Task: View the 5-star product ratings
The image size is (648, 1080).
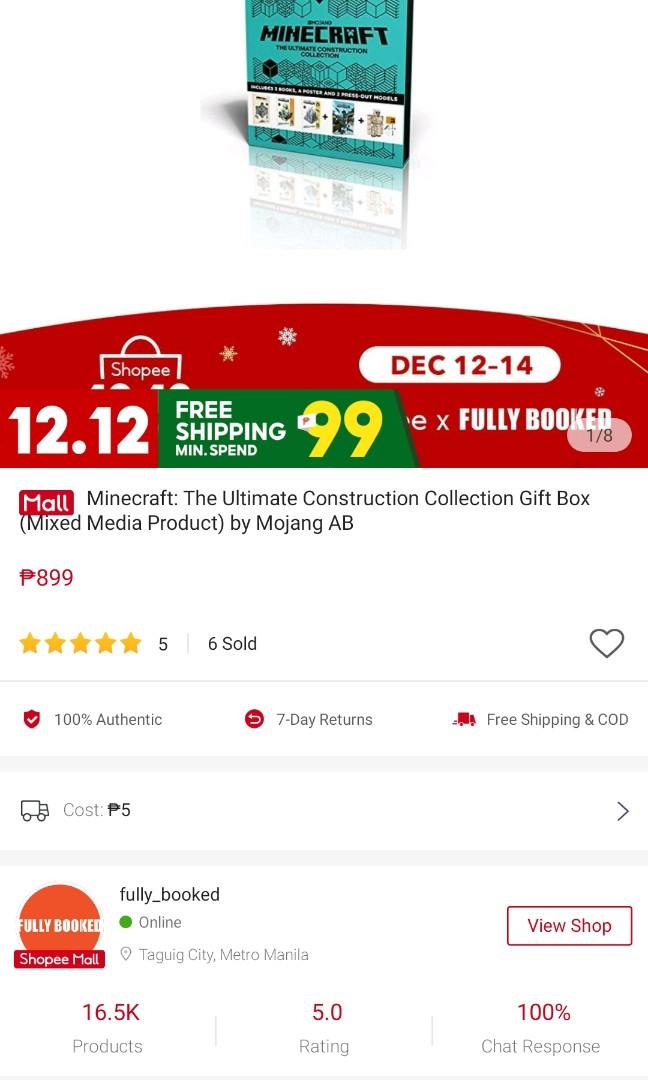Action: click(x=82, y=644)
